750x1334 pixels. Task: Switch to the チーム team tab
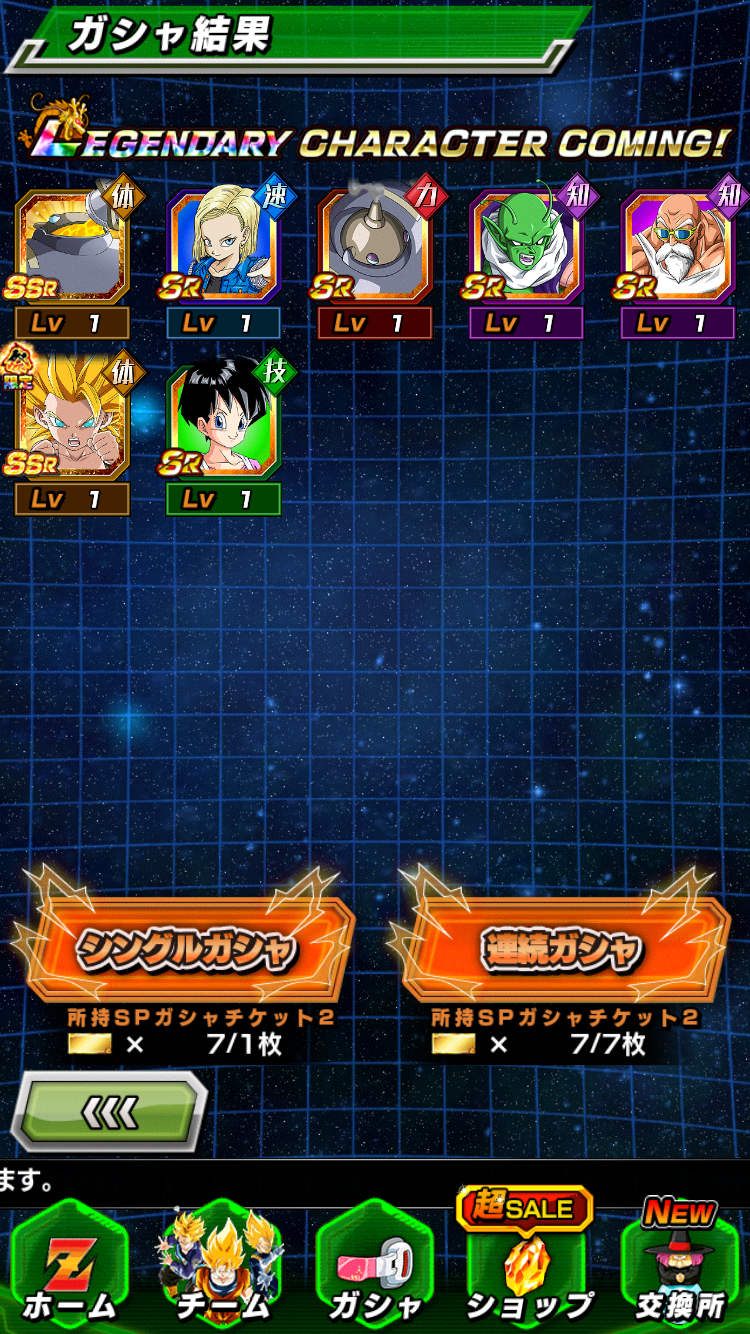coord(222,1266)
